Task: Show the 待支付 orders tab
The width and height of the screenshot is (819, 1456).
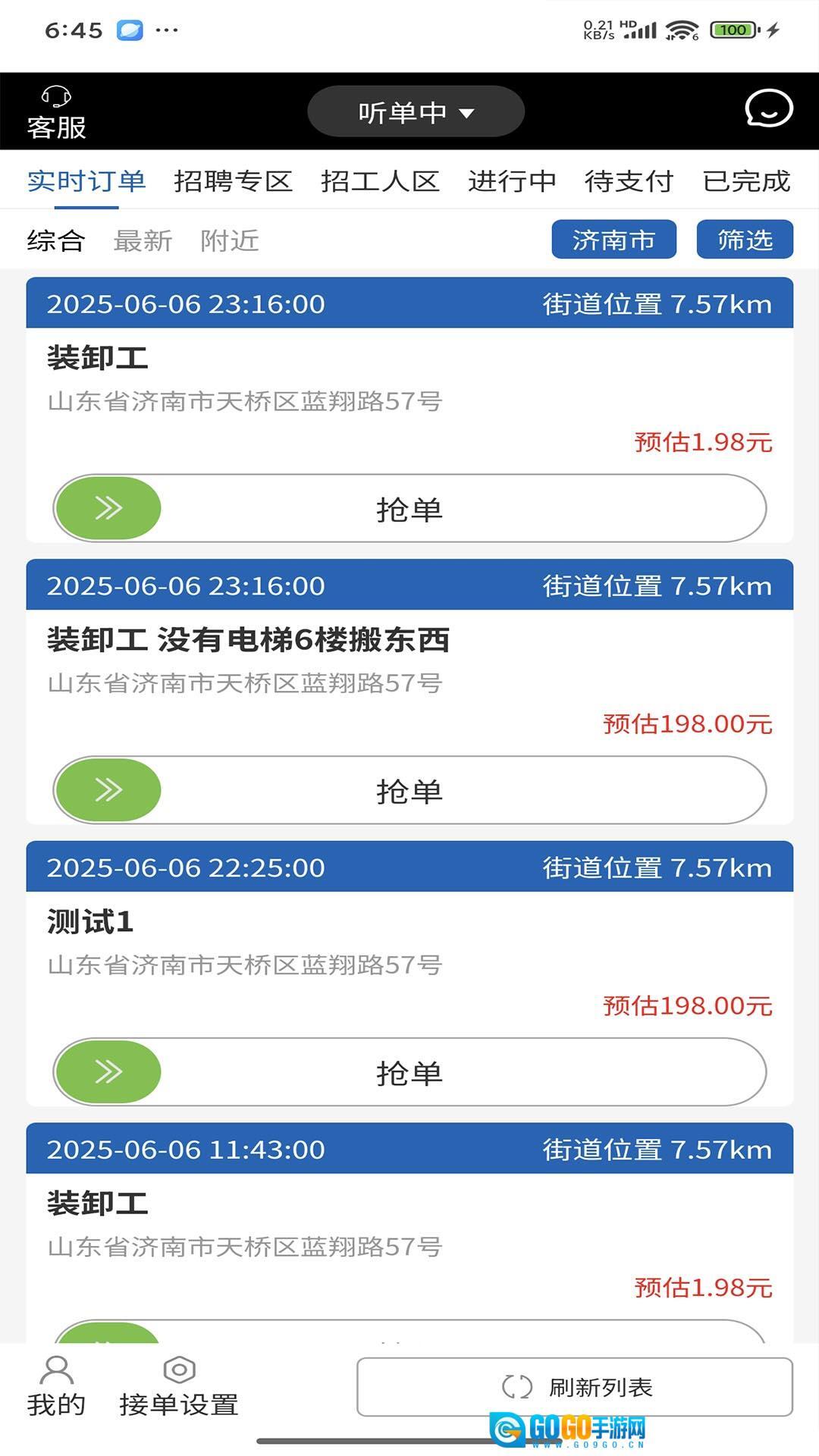Action: [x=629, y=181]
